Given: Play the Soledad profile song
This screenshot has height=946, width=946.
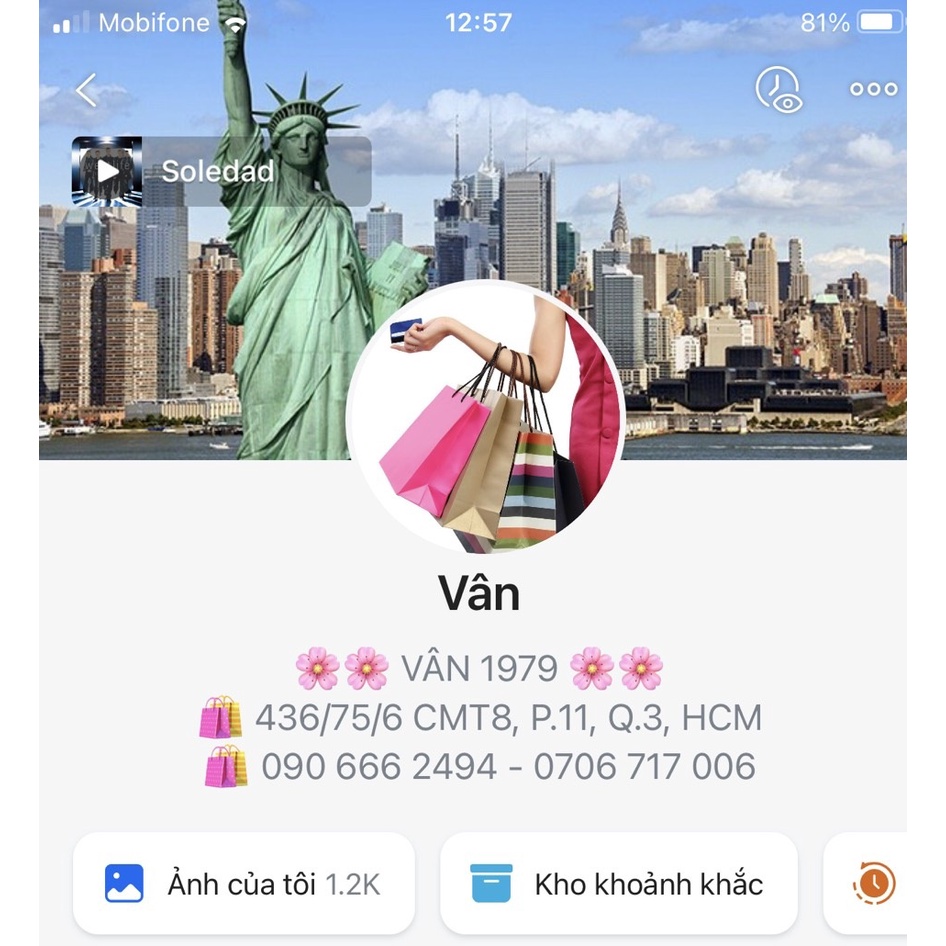Looking at the screenshot, I should pyautogui.click(x=108, y=171).
